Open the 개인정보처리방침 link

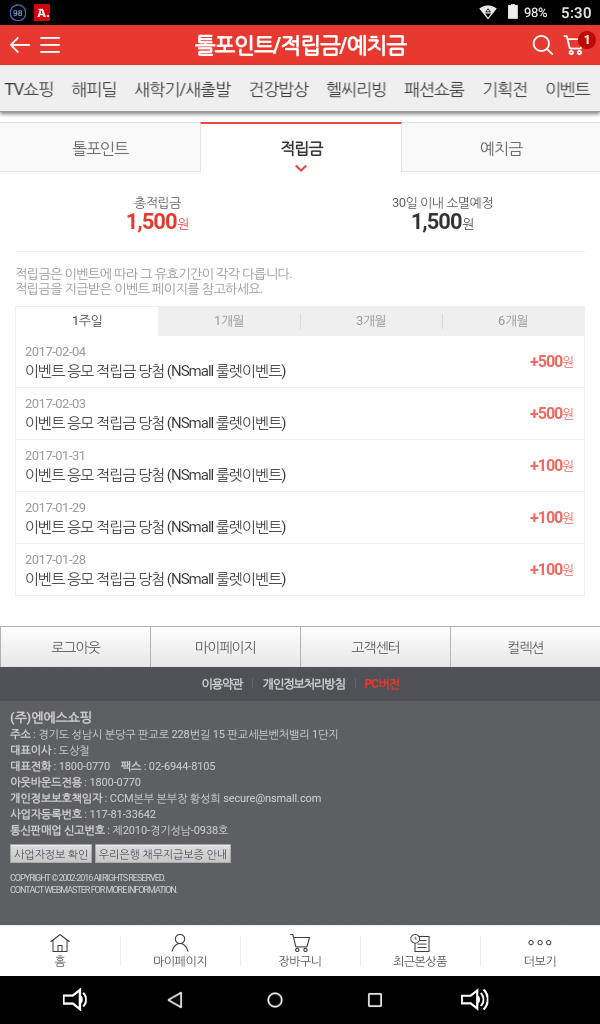[x=304, y=684]
